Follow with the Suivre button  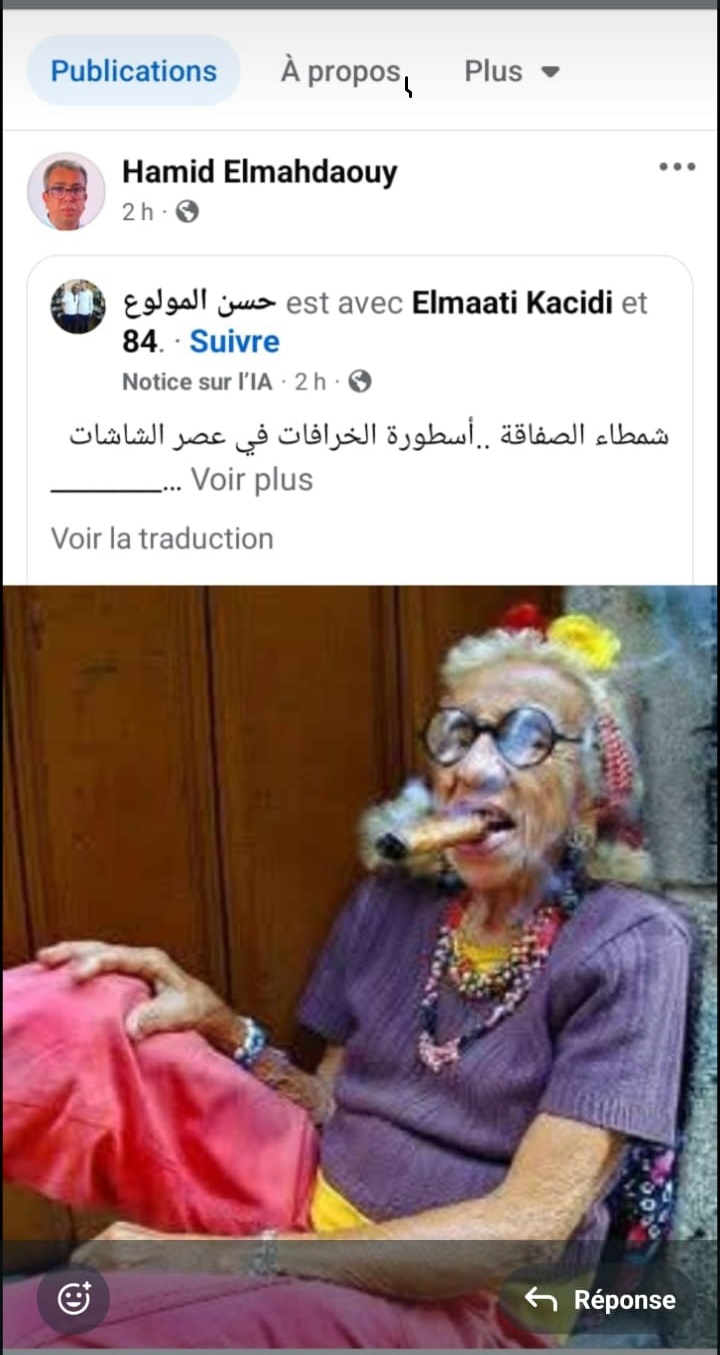[x=234, y=342]
